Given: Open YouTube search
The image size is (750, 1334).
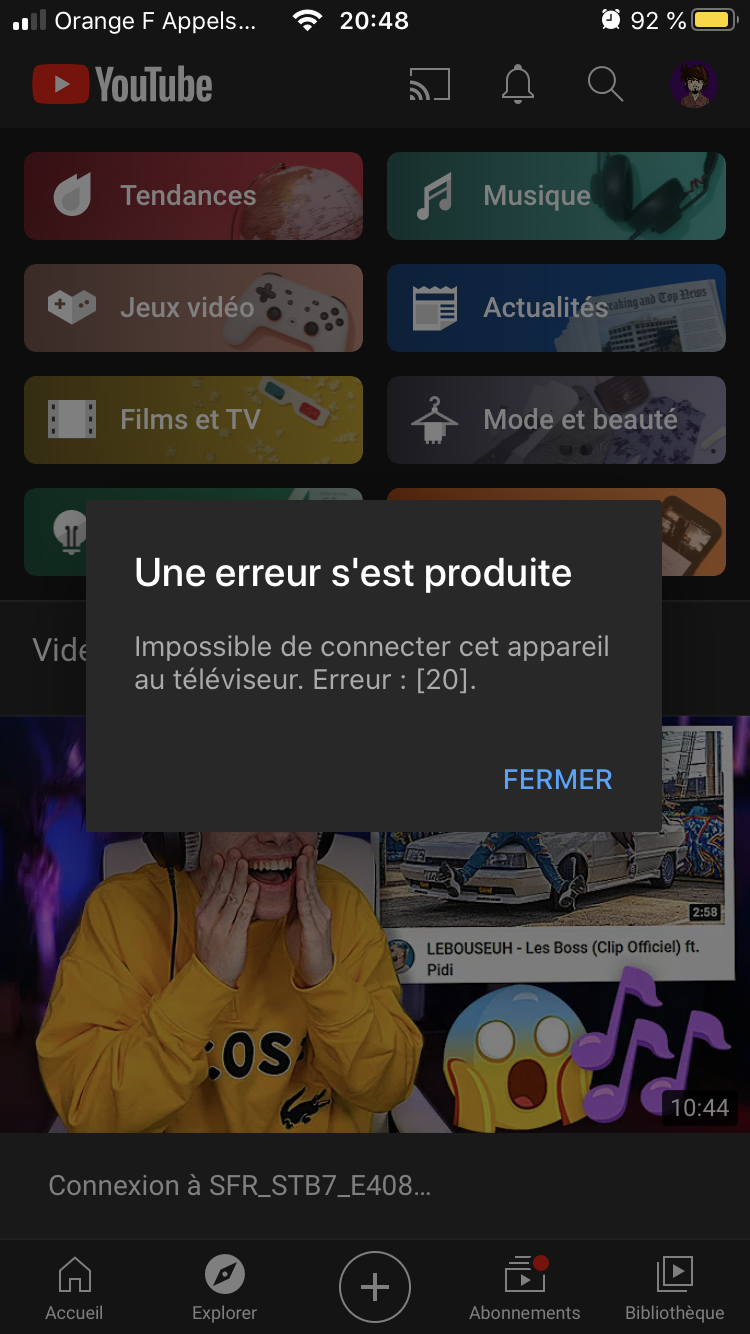Looking at the screenshot, I should [x=605, y=85].
